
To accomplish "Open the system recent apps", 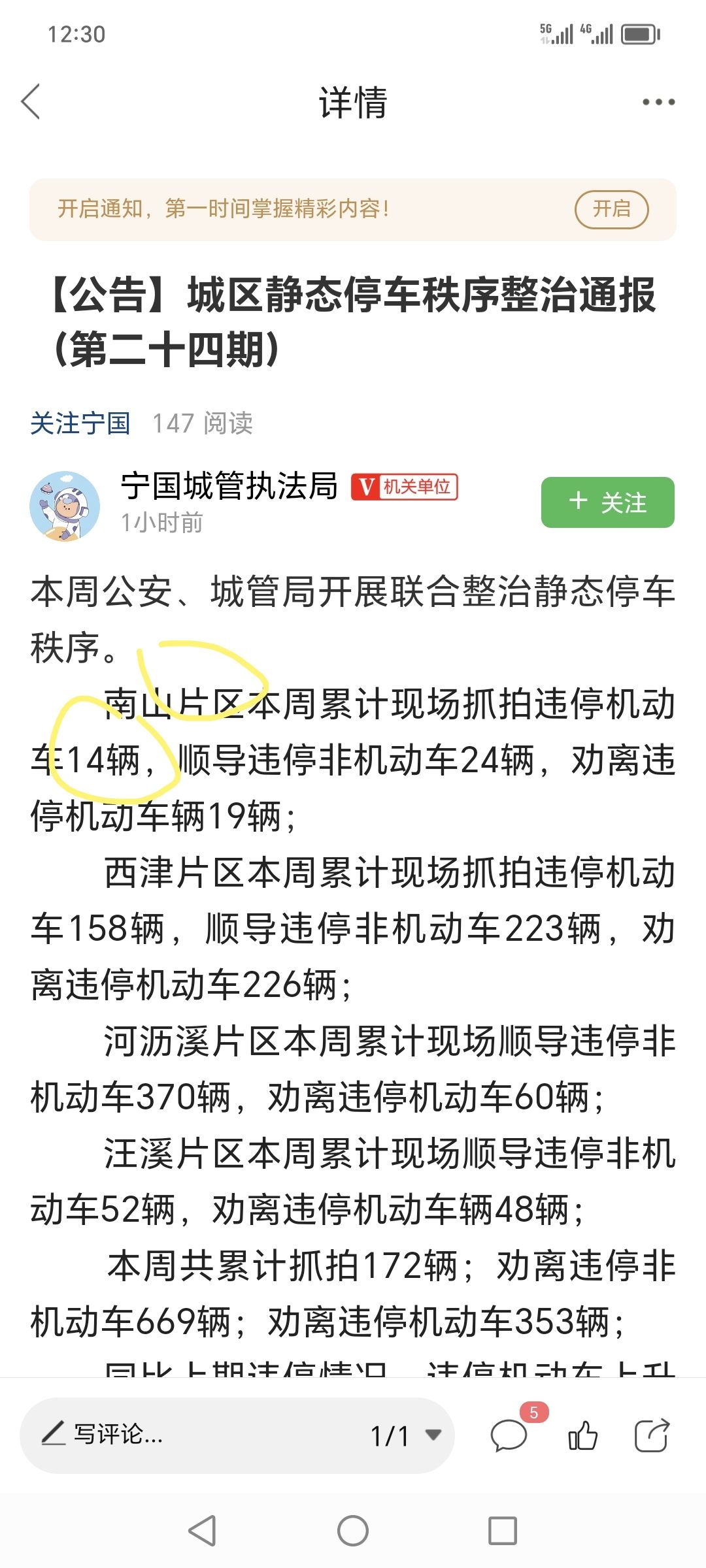I will [503, 1531].
